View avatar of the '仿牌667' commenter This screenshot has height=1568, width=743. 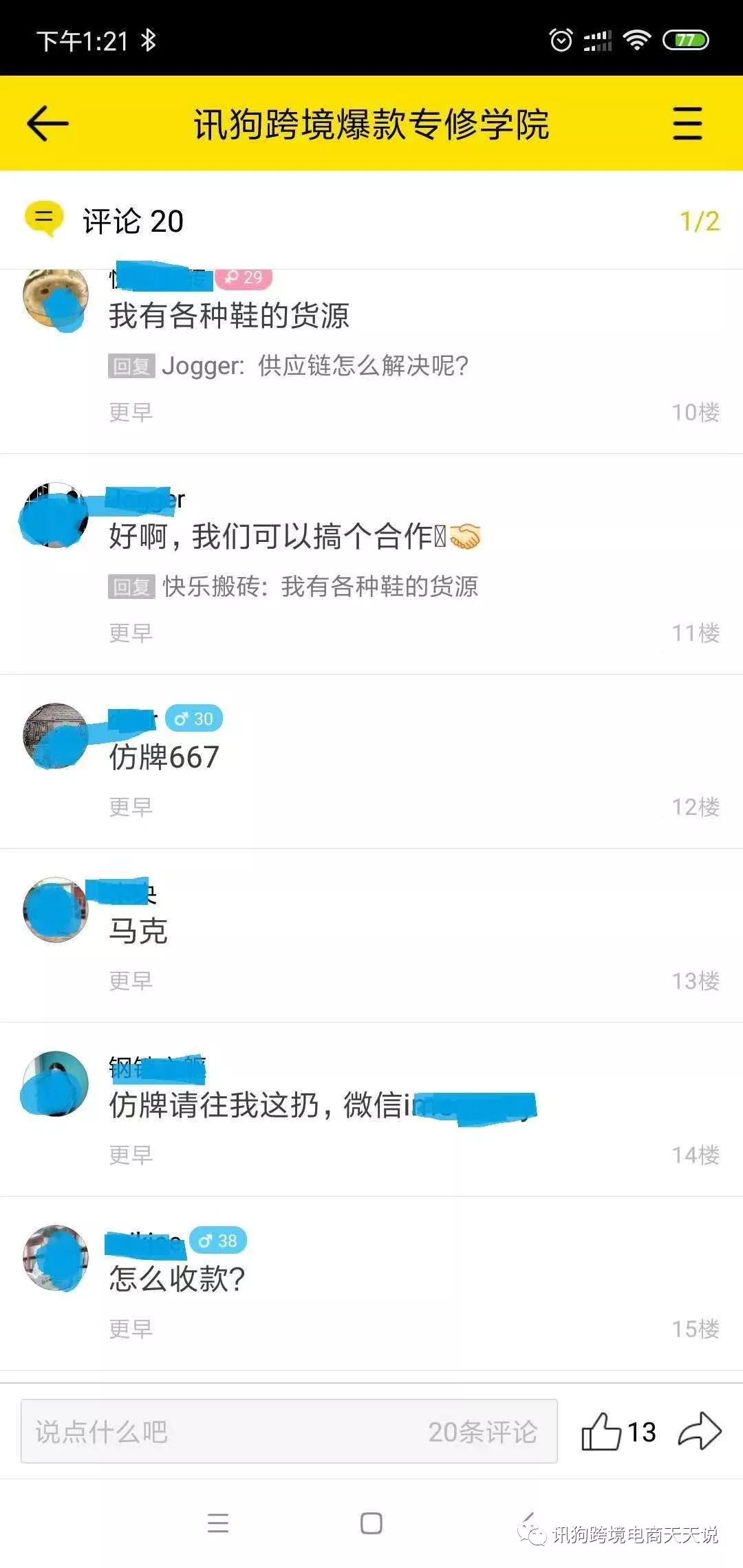tap(55, 736)
